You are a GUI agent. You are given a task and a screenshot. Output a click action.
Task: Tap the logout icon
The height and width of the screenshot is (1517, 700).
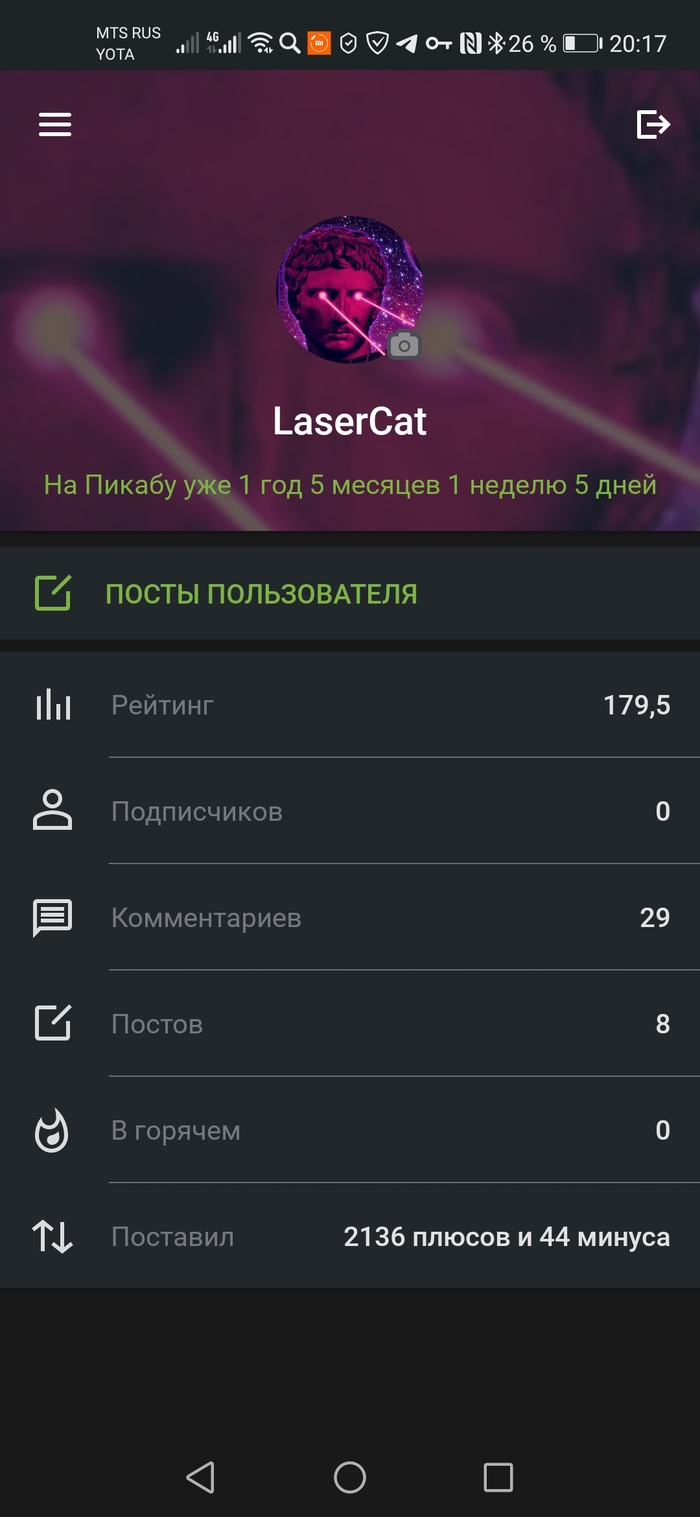coord(653,124)
